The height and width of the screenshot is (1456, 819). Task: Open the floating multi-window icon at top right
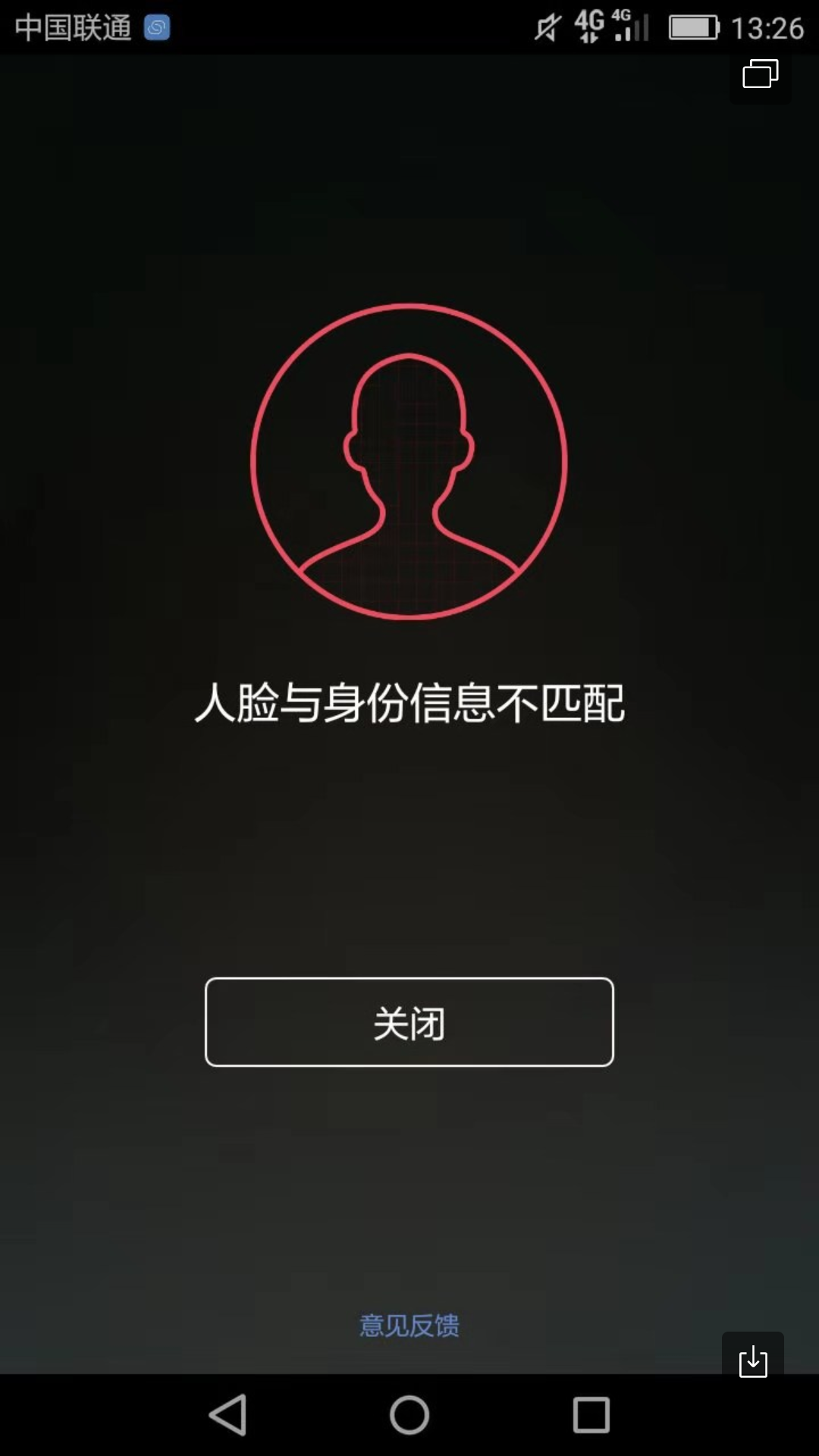[759, 74]
